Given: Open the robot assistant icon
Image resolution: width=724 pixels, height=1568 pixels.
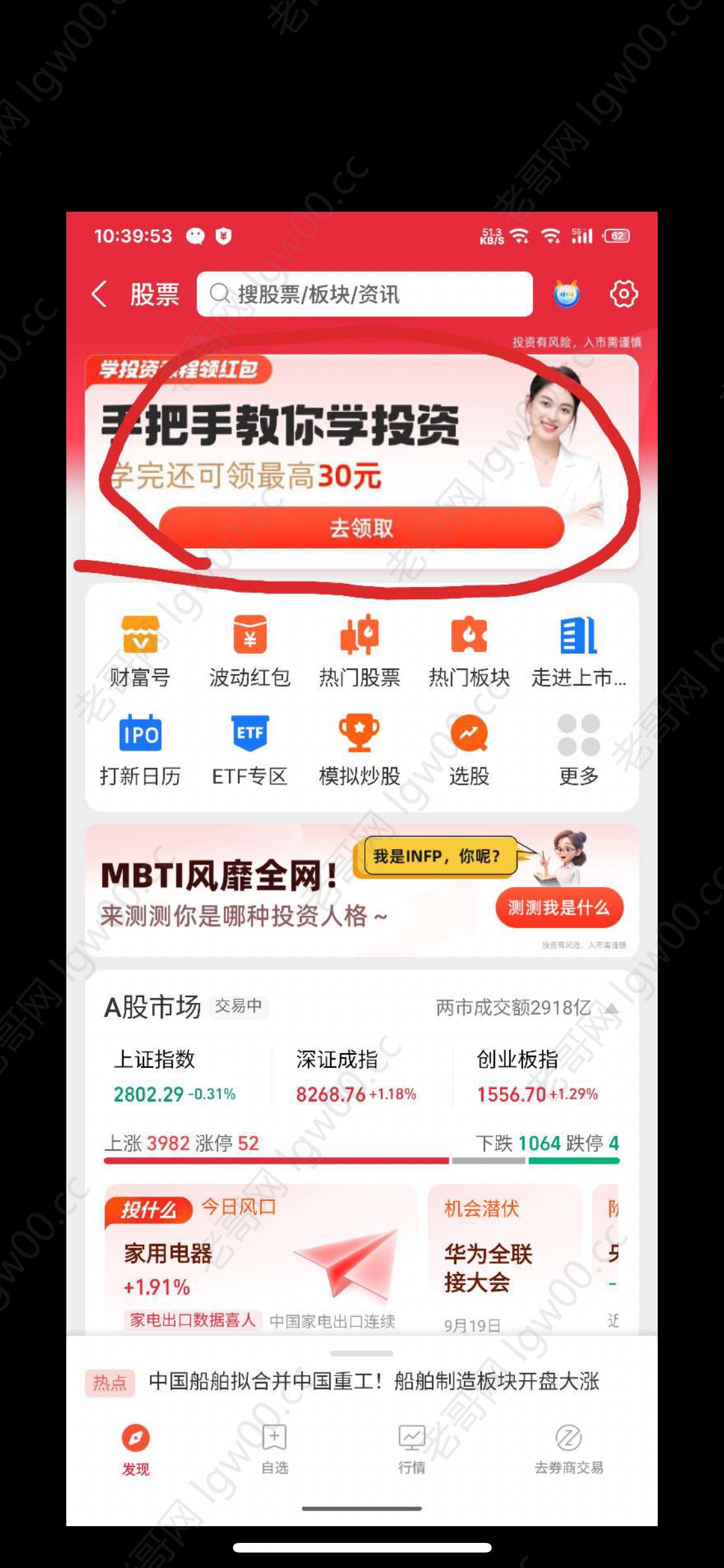Looking at the screenshot, I should point(566,294).
